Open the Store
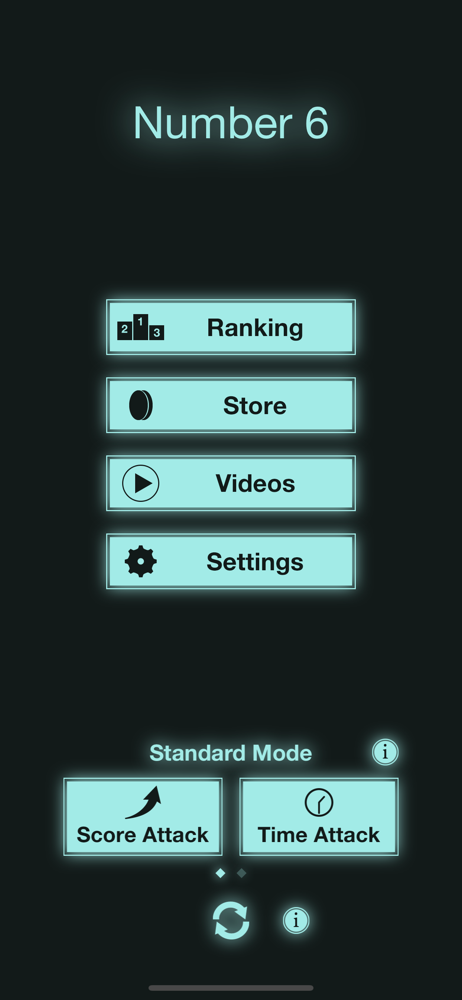The width and height of the screenshot is (462, 1000). 231,406
